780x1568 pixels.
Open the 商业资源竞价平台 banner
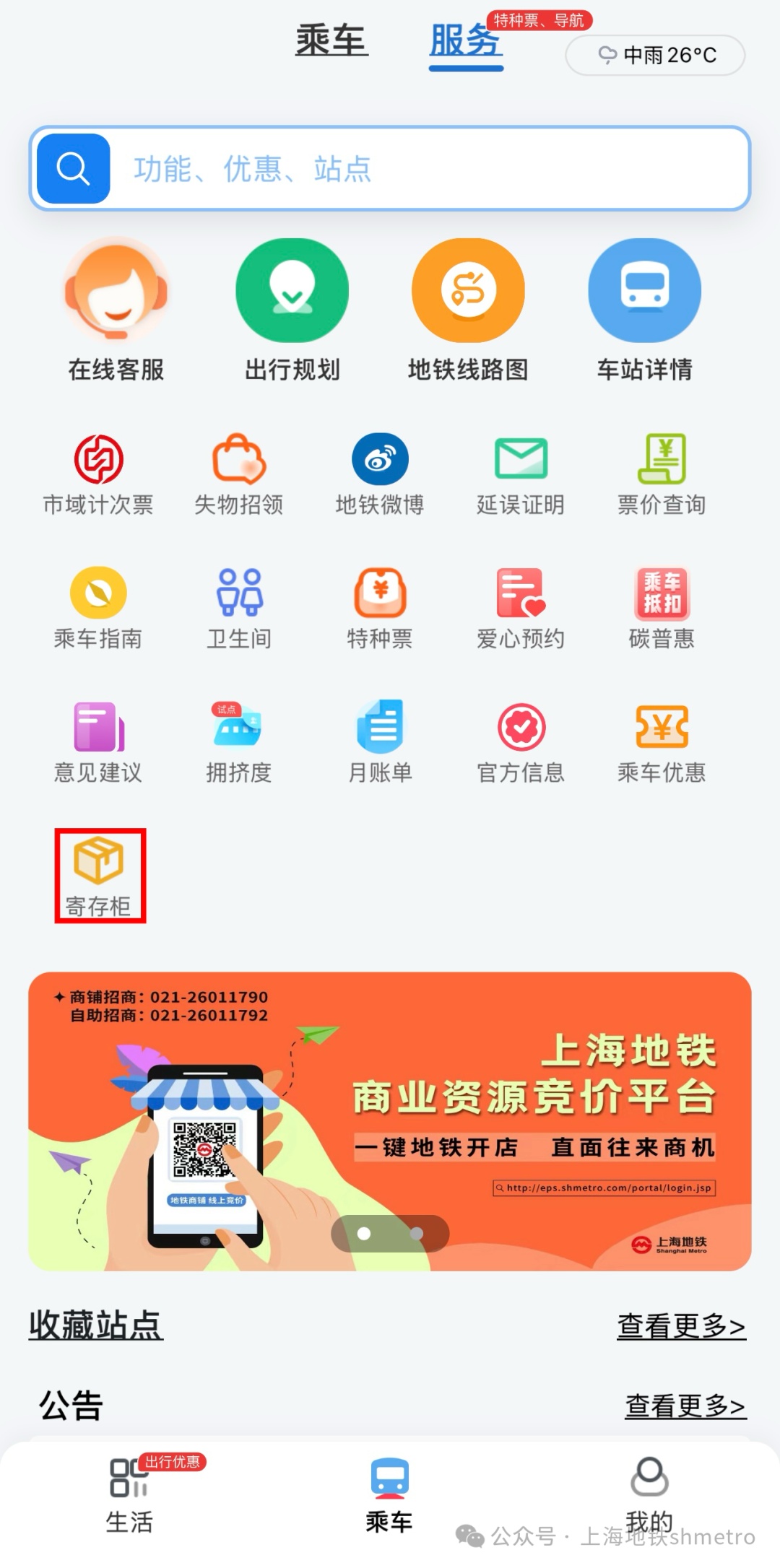click(390, 1120)
